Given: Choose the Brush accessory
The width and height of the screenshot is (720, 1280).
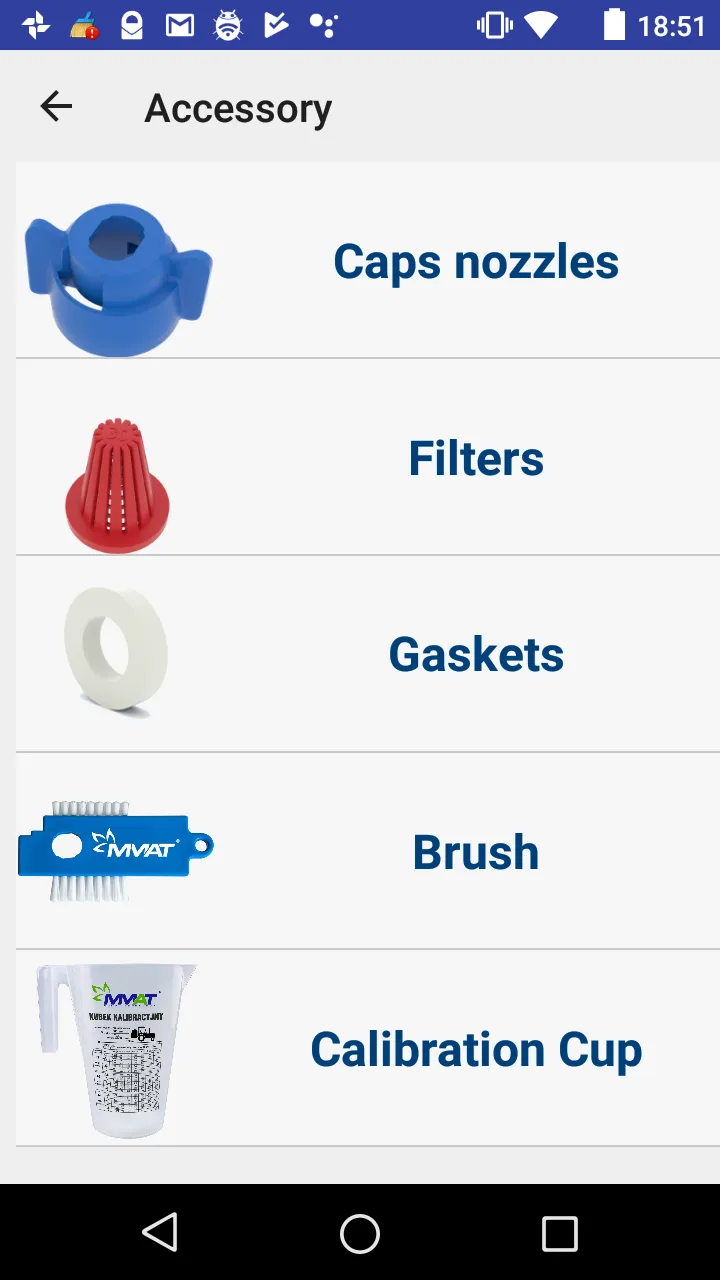Looking at the screenshot, I should pyautogui.click(x=475, y=852).
